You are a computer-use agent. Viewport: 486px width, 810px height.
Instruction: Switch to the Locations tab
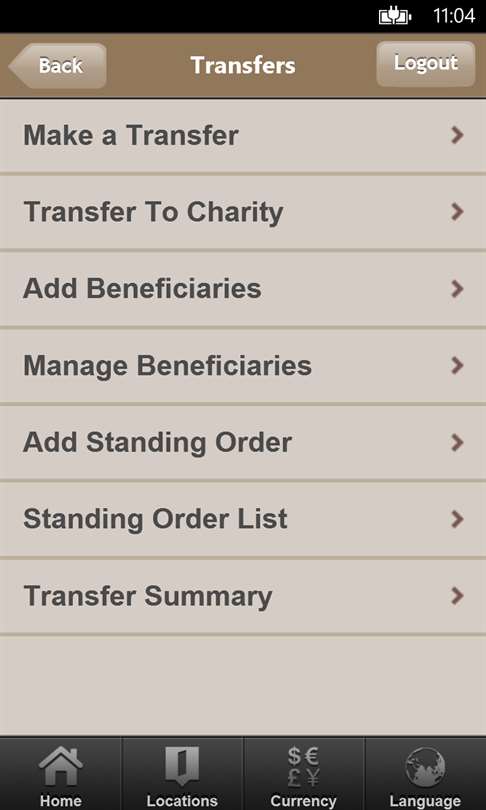182,774
